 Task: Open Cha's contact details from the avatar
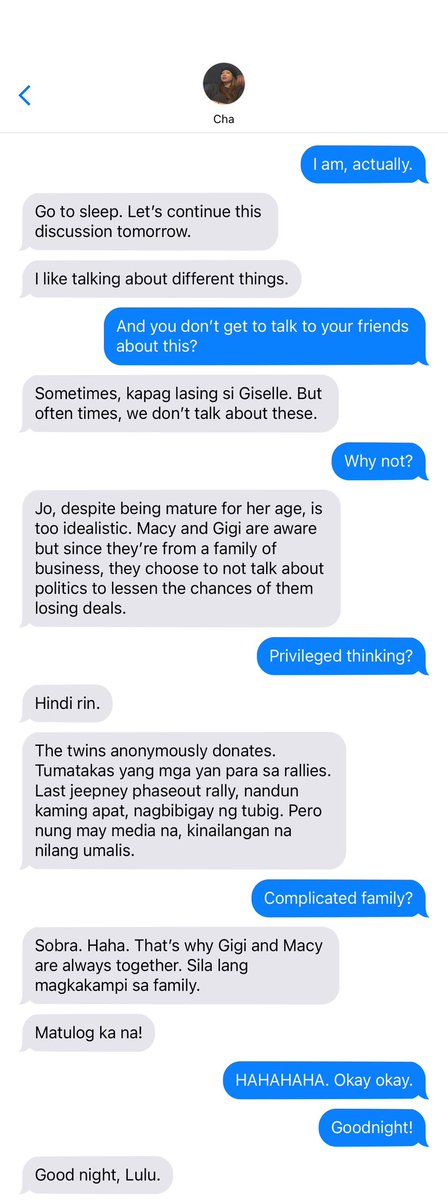(224, 83)
